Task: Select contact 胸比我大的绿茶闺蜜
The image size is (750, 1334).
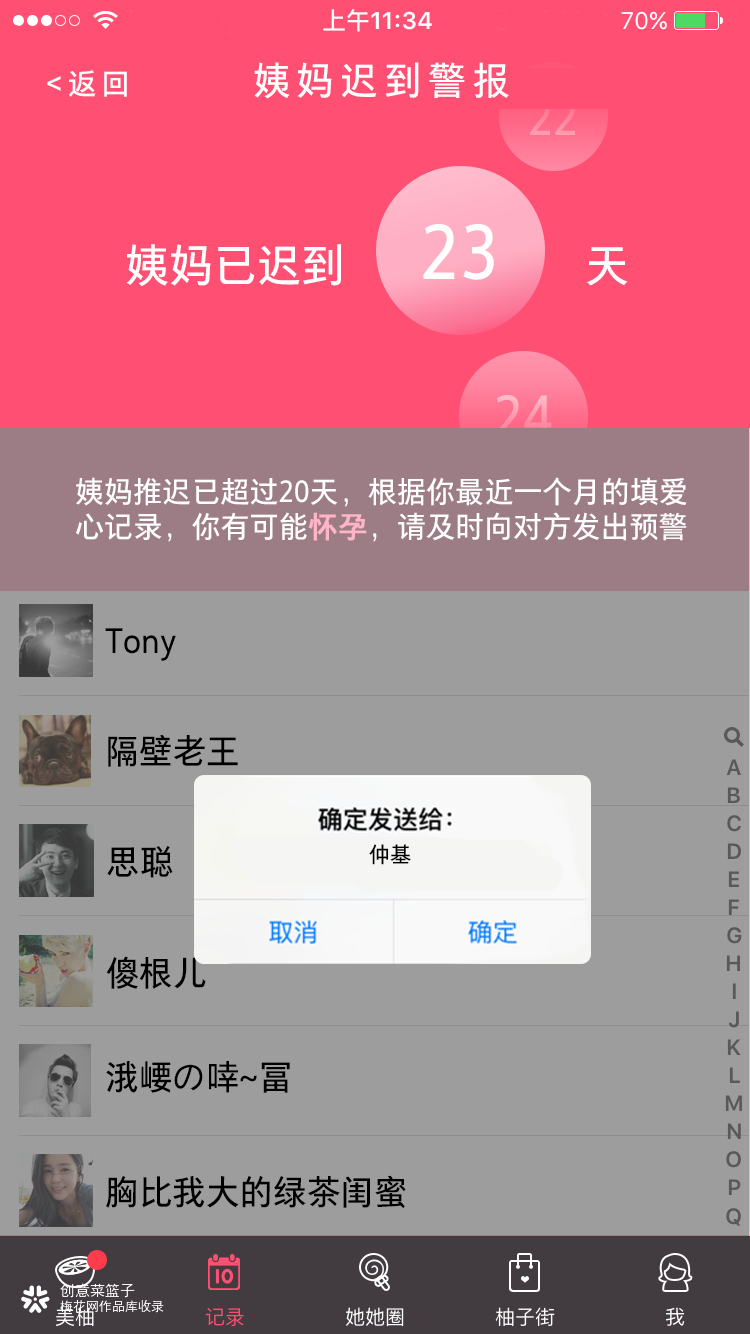Action: [x=255, y=1191]
